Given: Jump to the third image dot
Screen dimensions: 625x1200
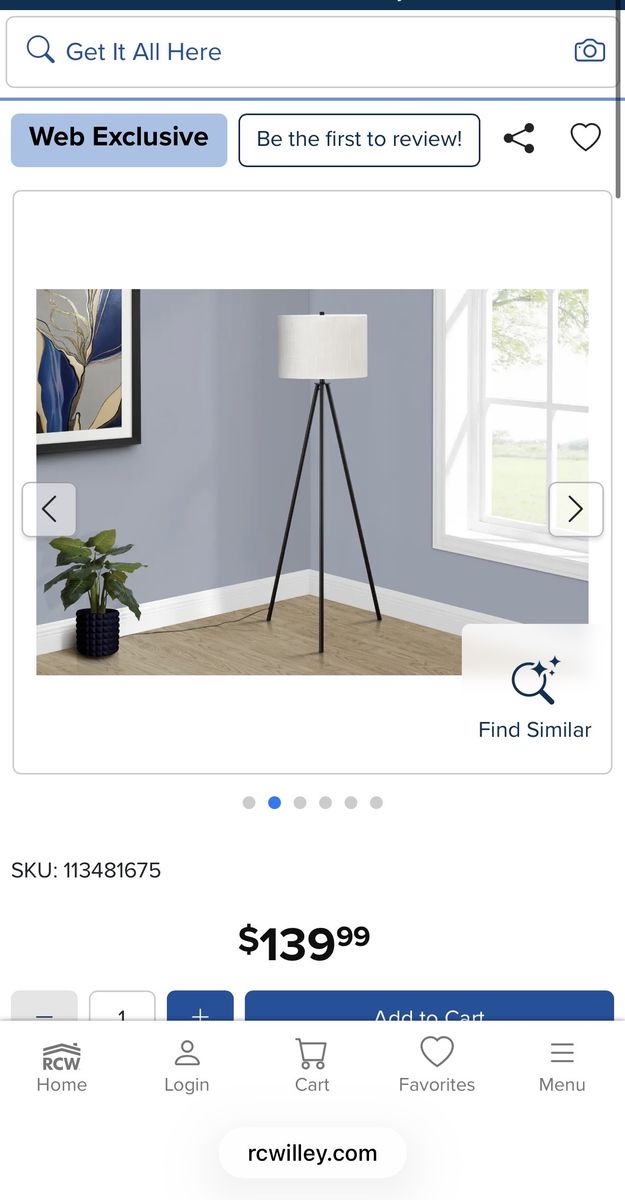Looking at the screenshot, I should pyautogui.click(x=300, y=802).
